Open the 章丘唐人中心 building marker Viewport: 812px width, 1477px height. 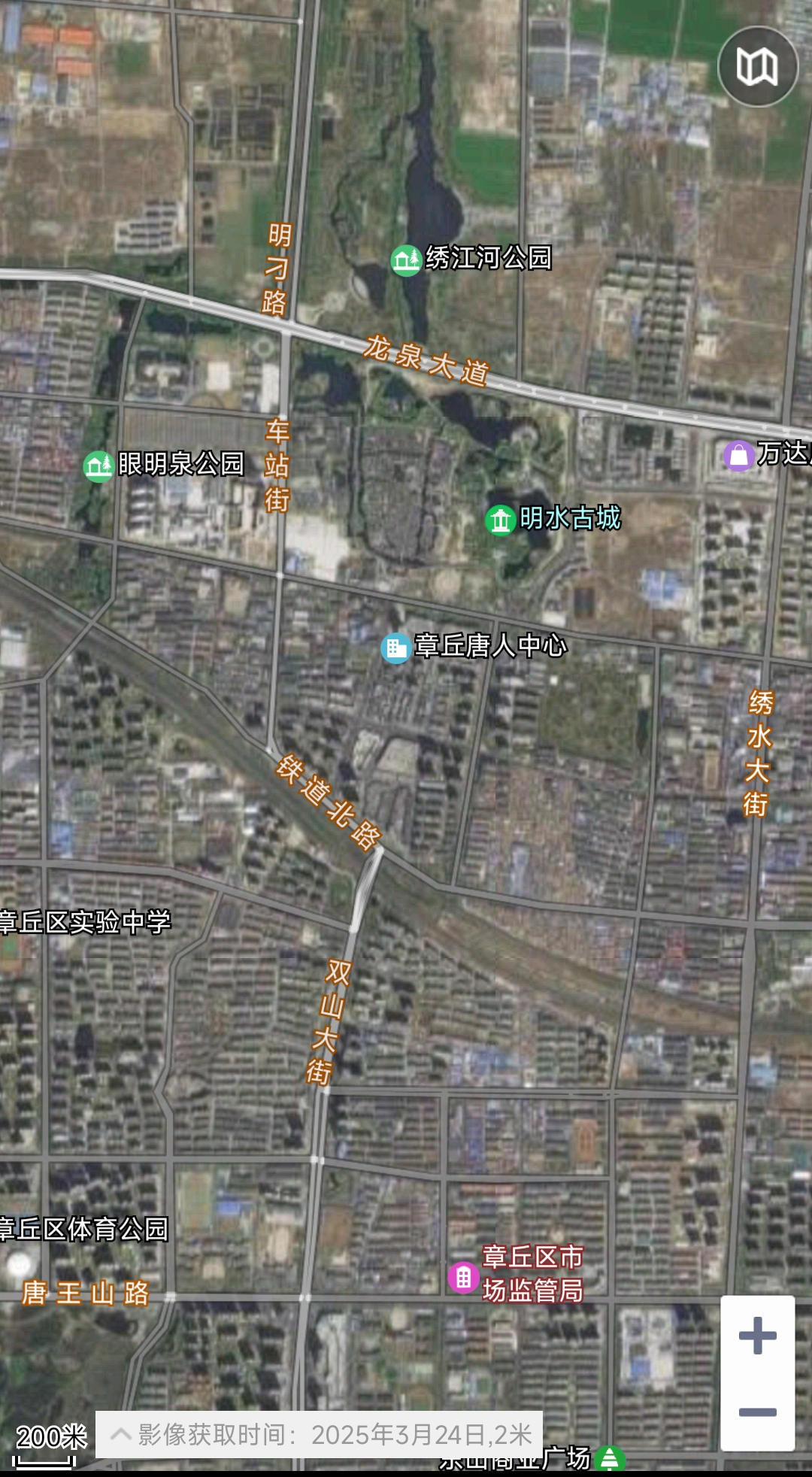[x=395, y=648]
